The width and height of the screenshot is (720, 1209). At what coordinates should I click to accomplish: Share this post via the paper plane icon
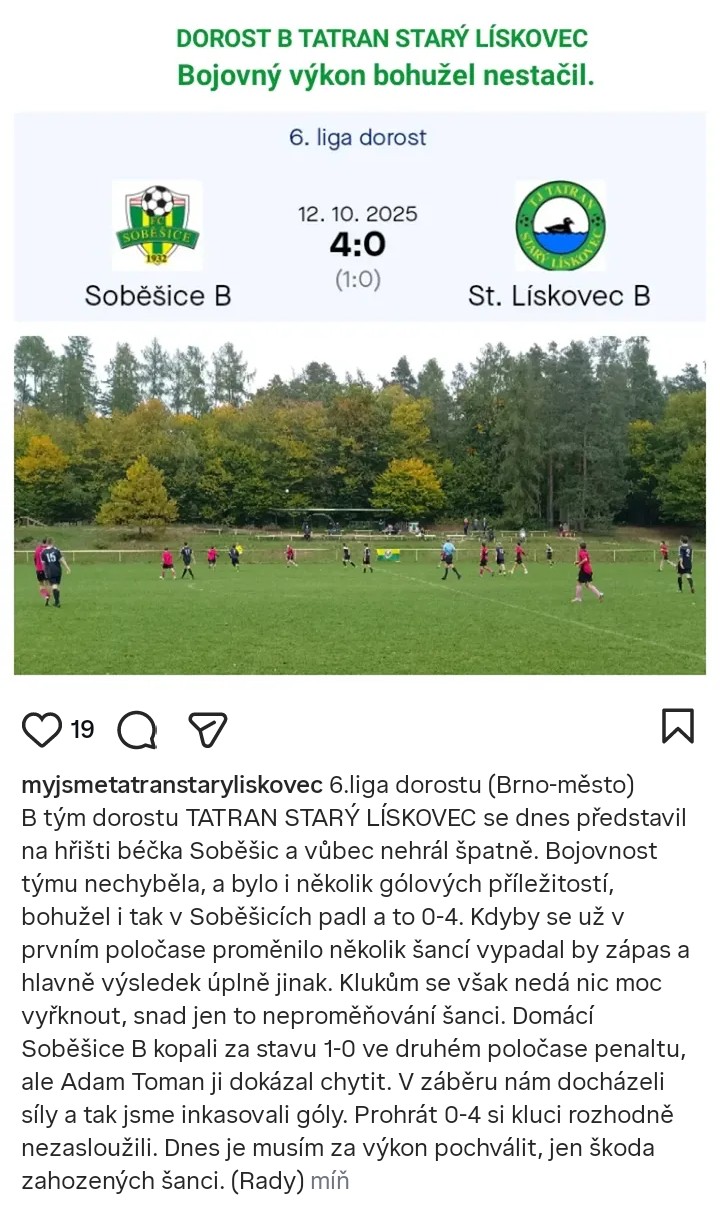(208, 730)
